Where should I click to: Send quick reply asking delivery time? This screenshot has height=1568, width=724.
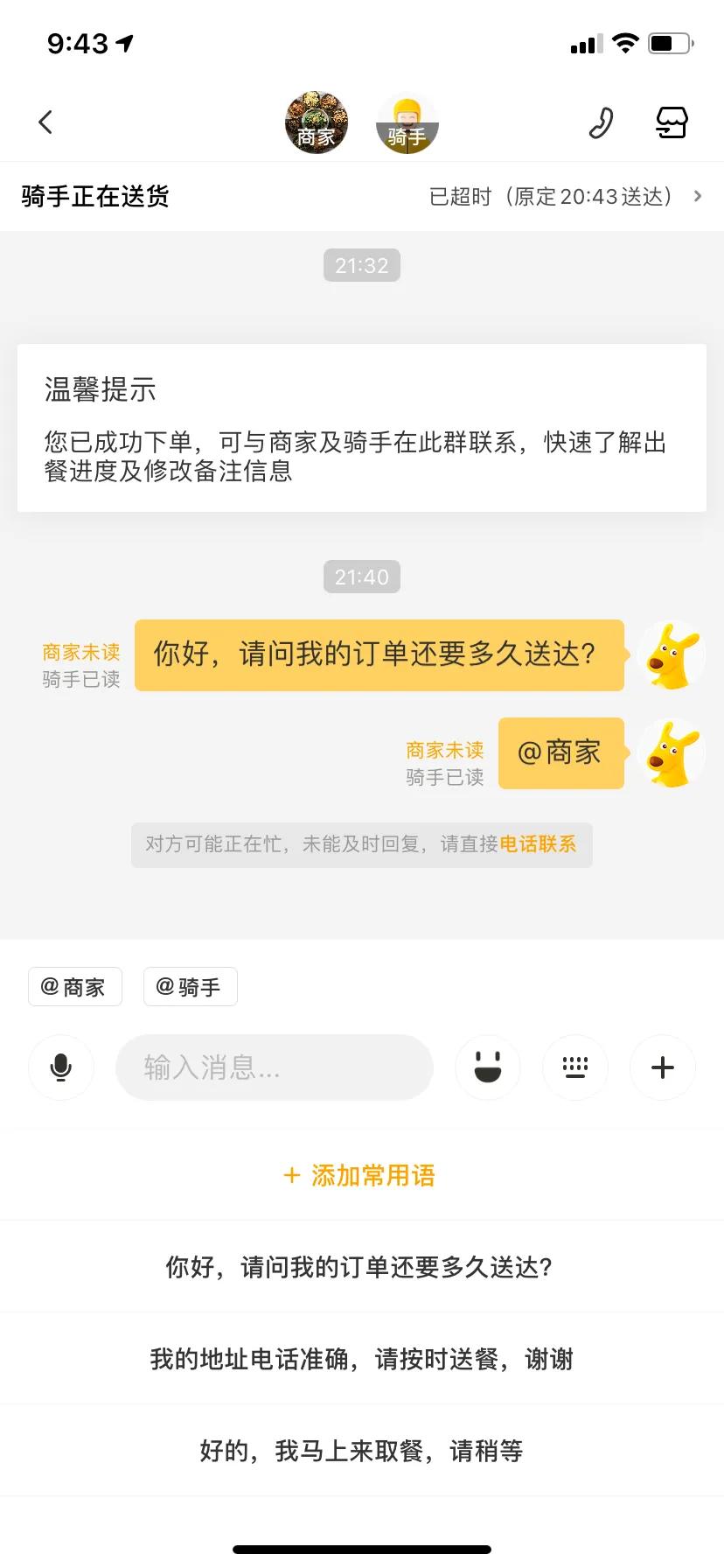361,1266
